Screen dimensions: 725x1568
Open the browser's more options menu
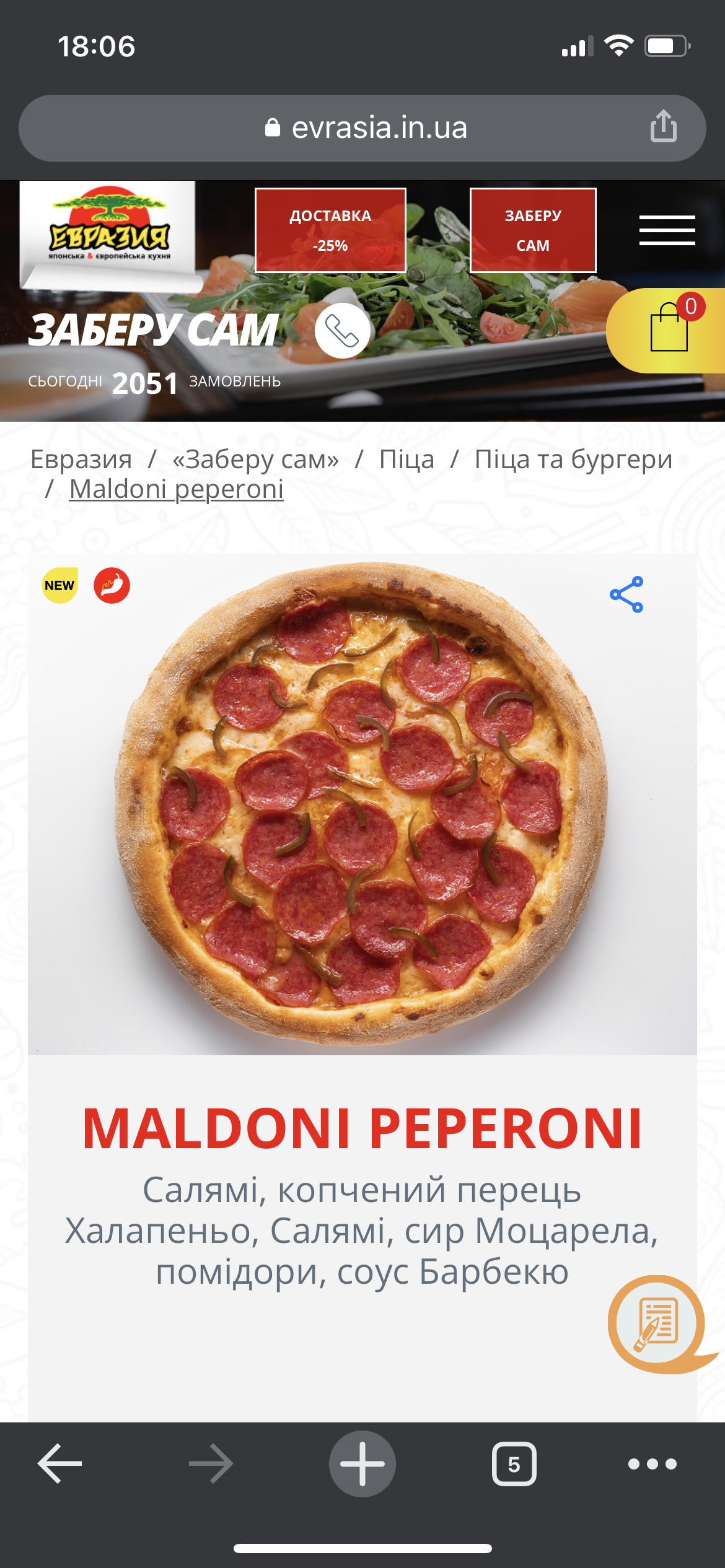[x=652, y=1464]
